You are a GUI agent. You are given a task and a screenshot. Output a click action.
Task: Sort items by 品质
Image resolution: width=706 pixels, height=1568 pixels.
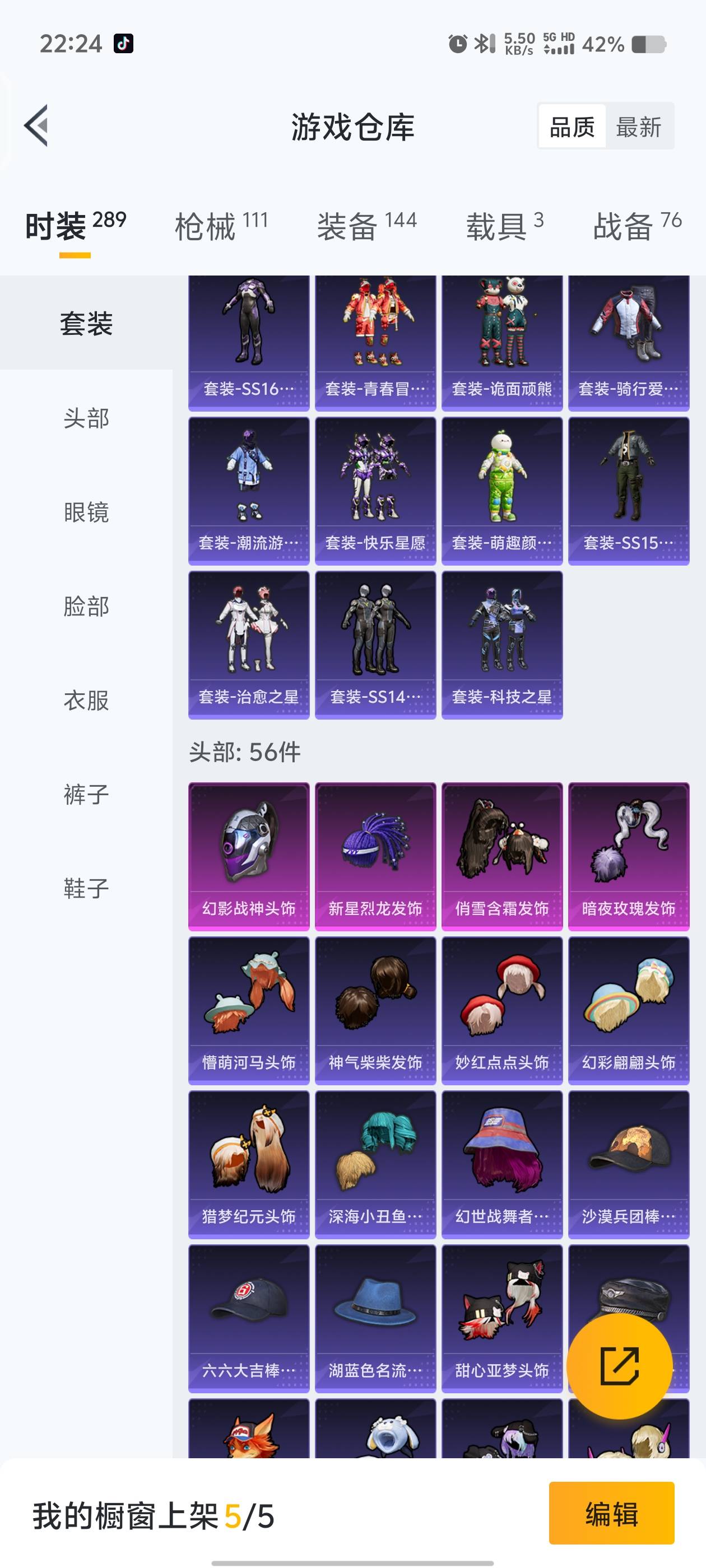(x=572, y=127)
